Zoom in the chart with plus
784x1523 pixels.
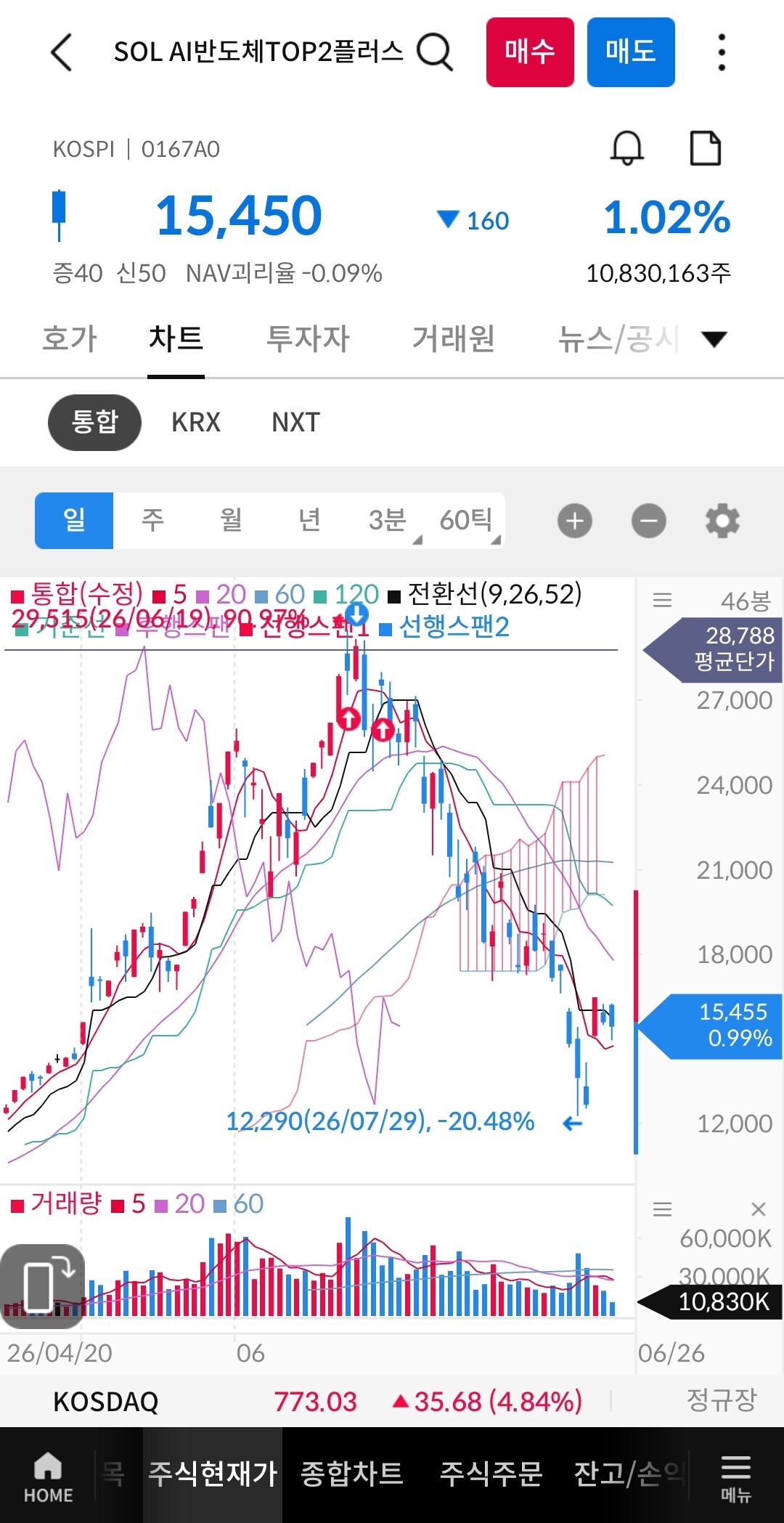click(575, 521)
